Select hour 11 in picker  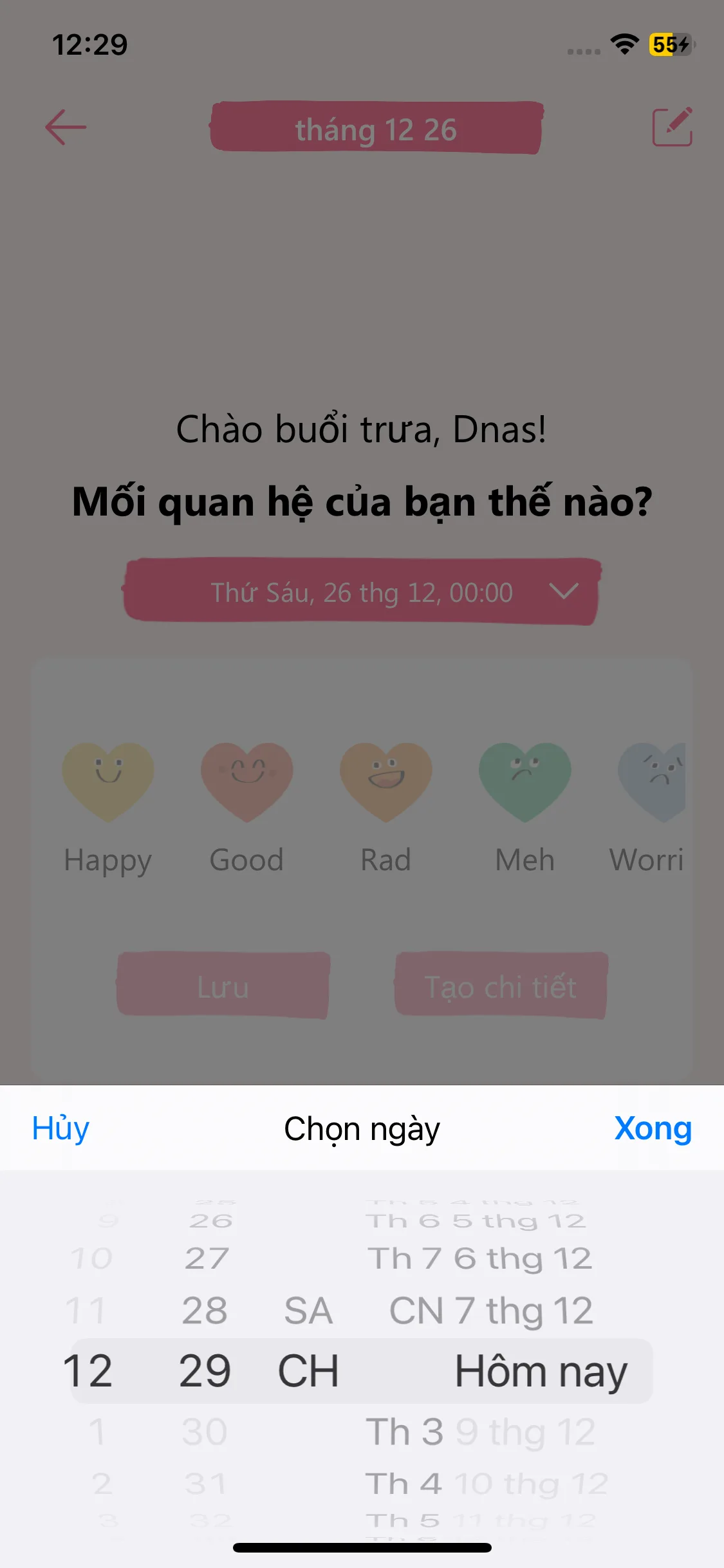(86, 1311)
